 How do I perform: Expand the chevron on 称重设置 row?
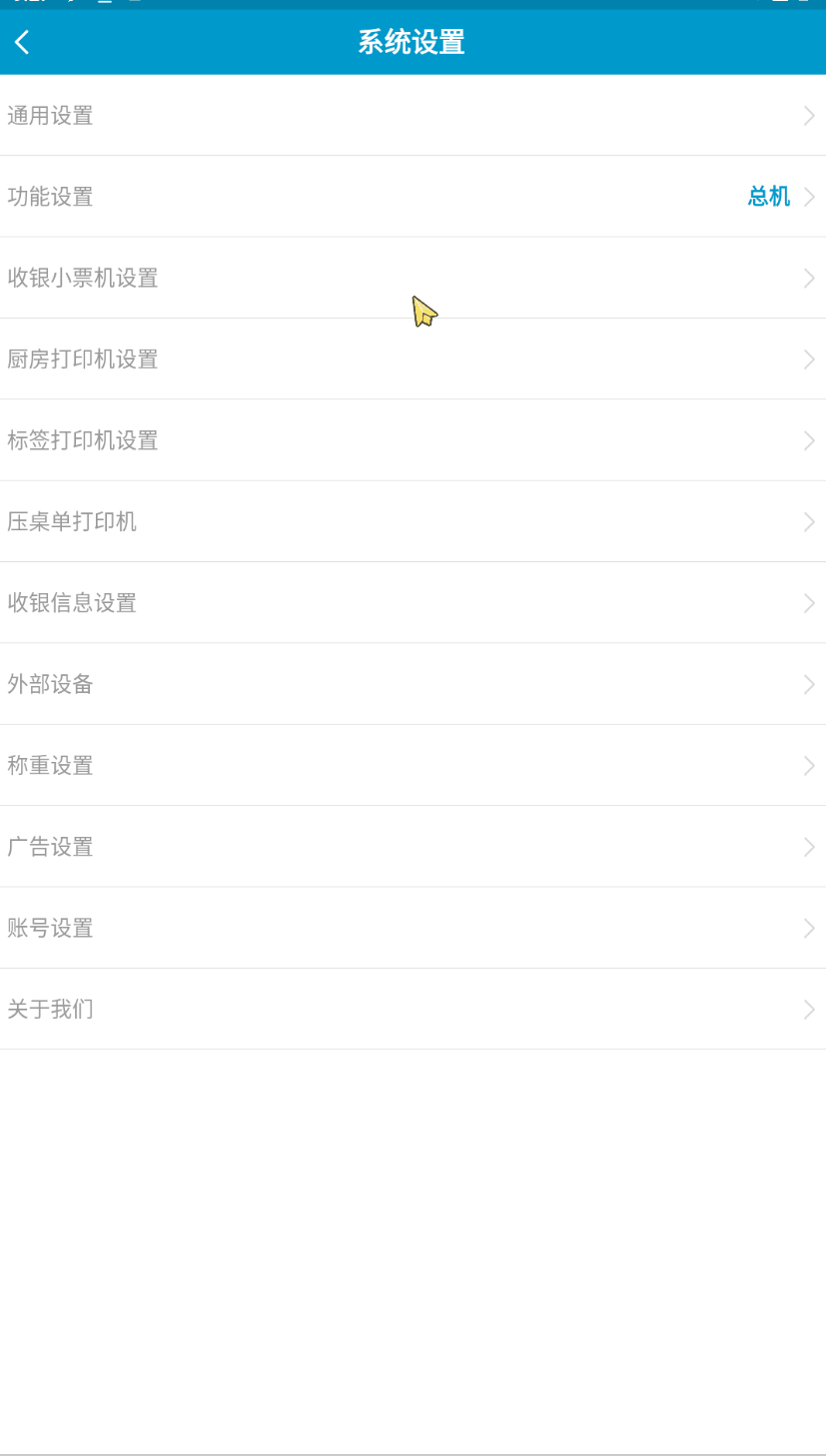coord(809,765)
